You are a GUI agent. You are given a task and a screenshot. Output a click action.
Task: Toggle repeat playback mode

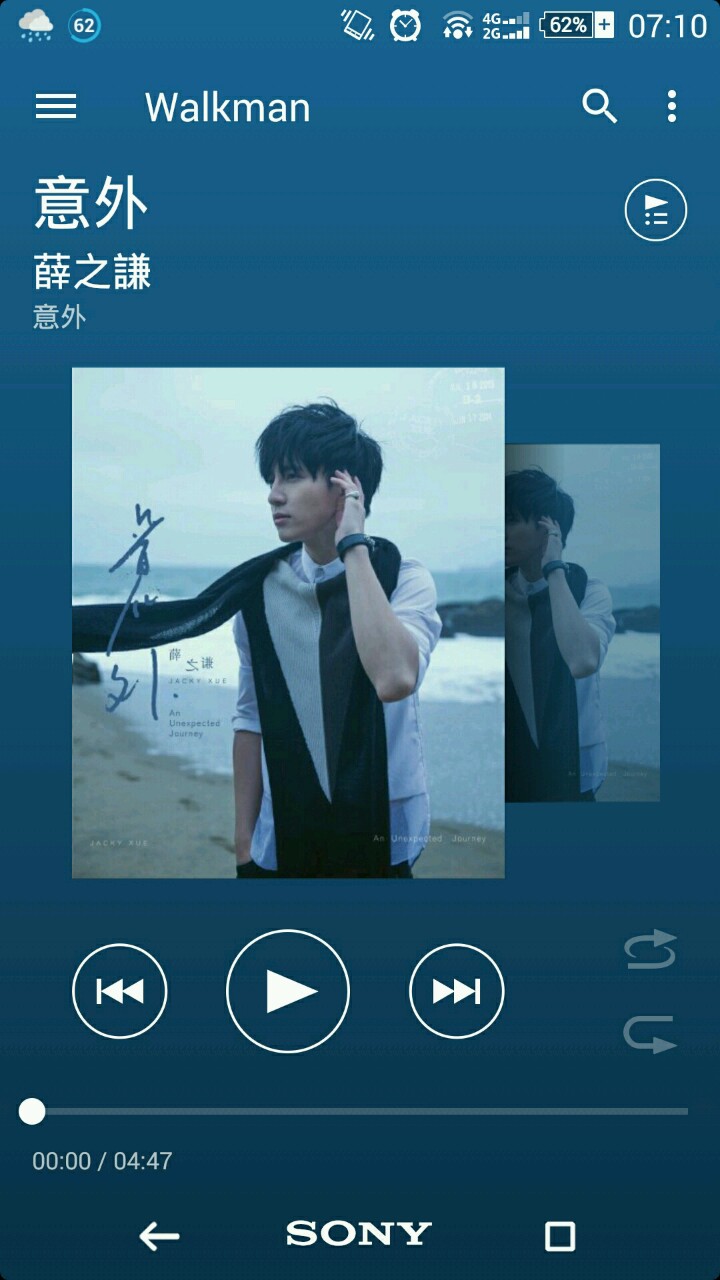click(650, 1034)
